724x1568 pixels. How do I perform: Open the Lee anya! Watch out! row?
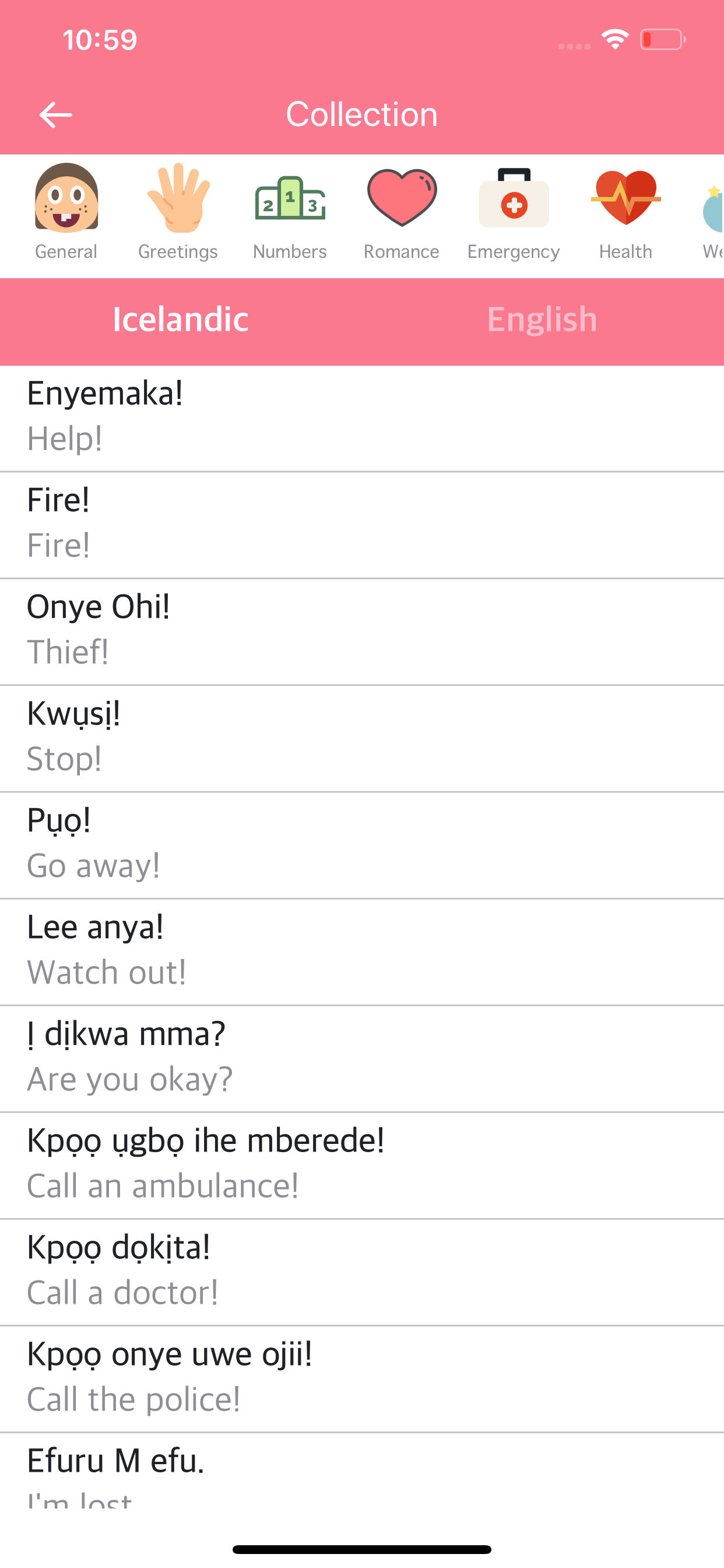pyautogui.click(x=362, y=952)
